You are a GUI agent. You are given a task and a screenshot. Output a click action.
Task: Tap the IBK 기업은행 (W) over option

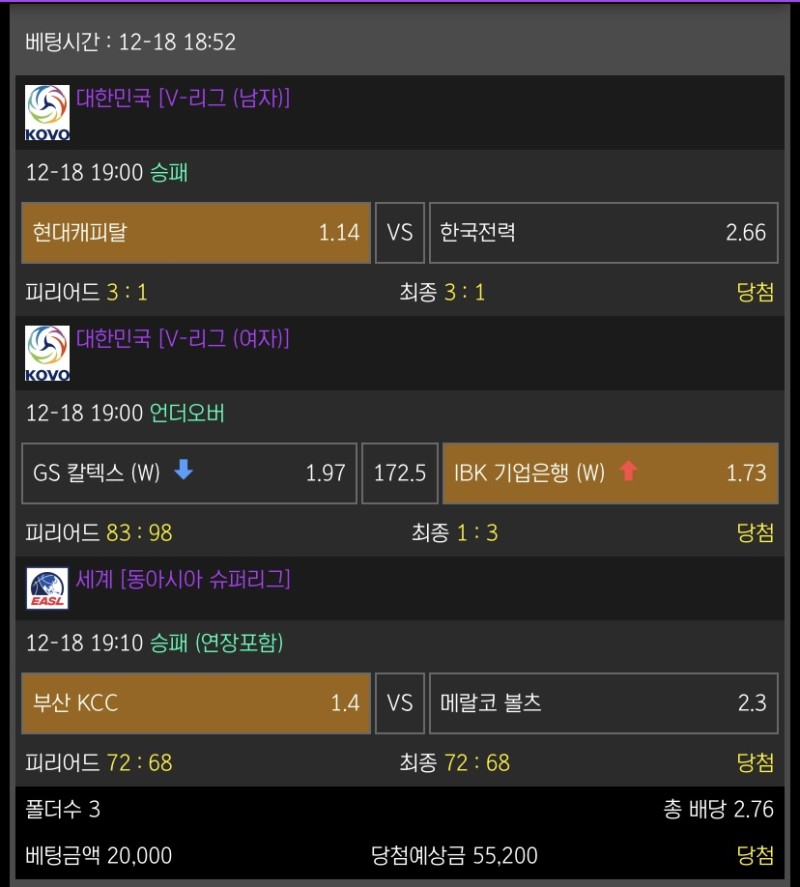tap(610, 473)
